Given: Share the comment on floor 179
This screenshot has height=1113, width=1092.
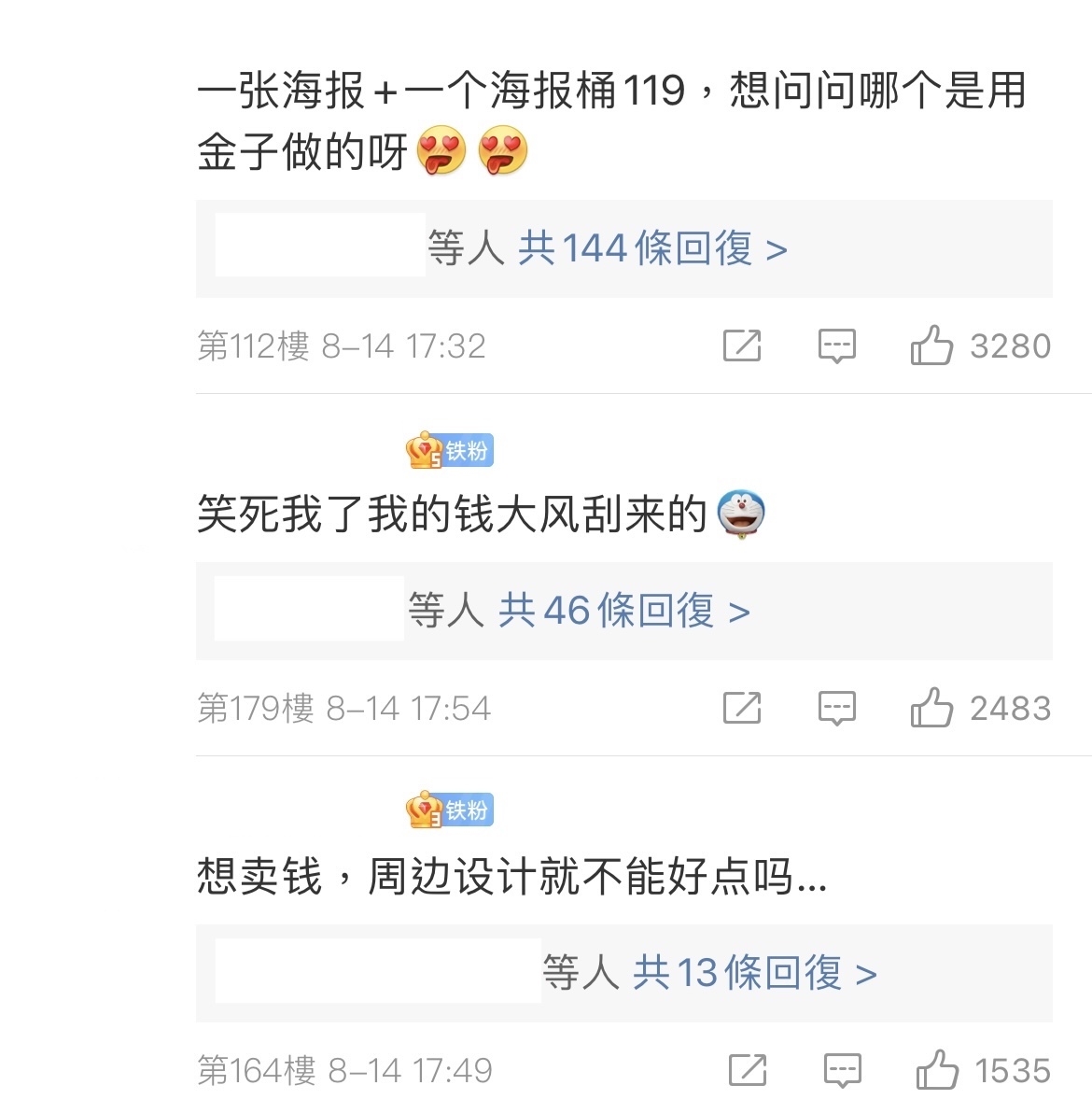Looking at the screenshot, I should 742,709.
